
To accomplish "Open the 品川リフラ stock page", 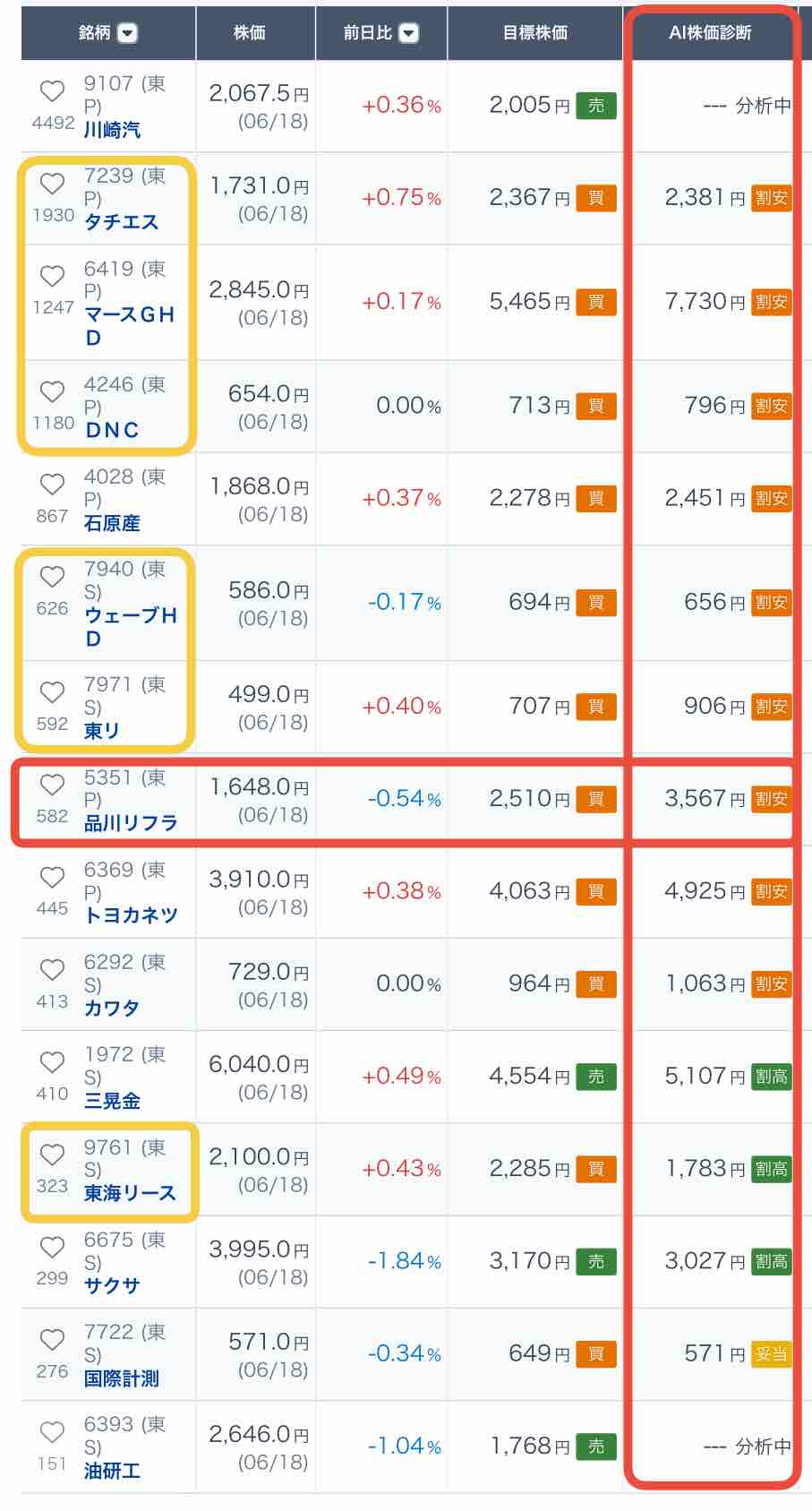I will (x=131, y=823).
